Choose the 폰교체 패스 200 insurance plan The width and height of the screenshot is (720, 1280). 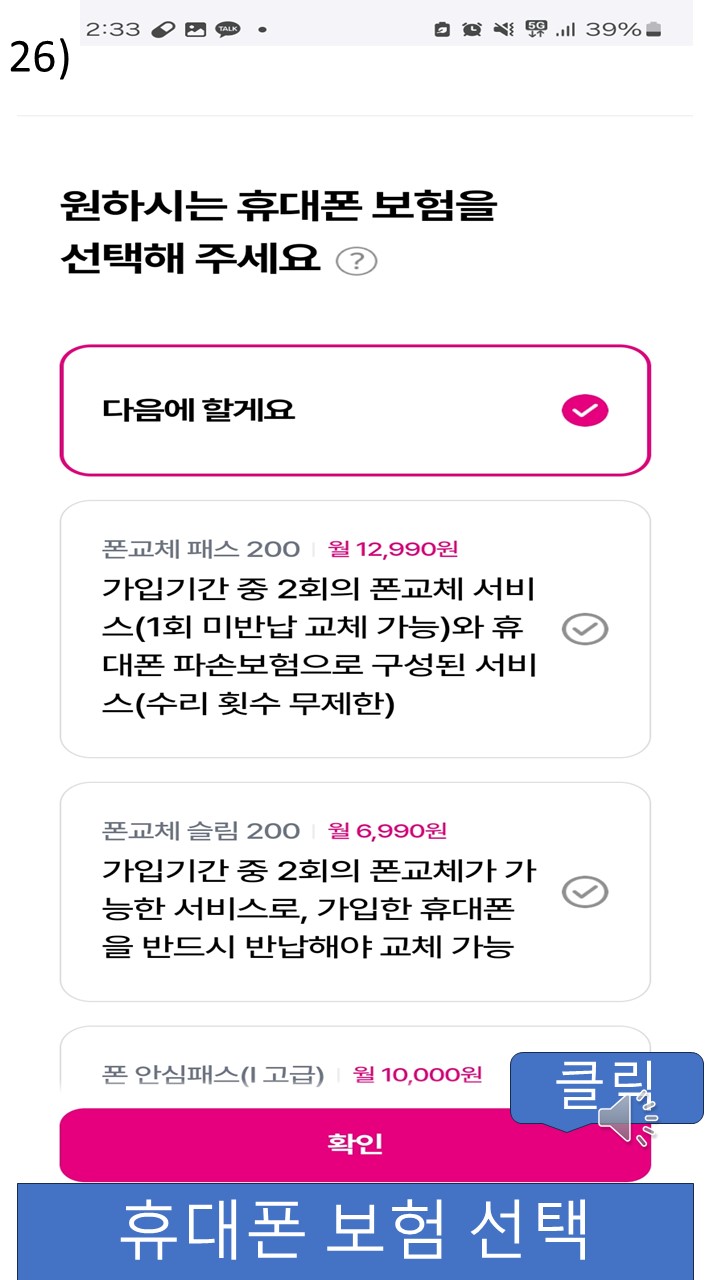355,628
